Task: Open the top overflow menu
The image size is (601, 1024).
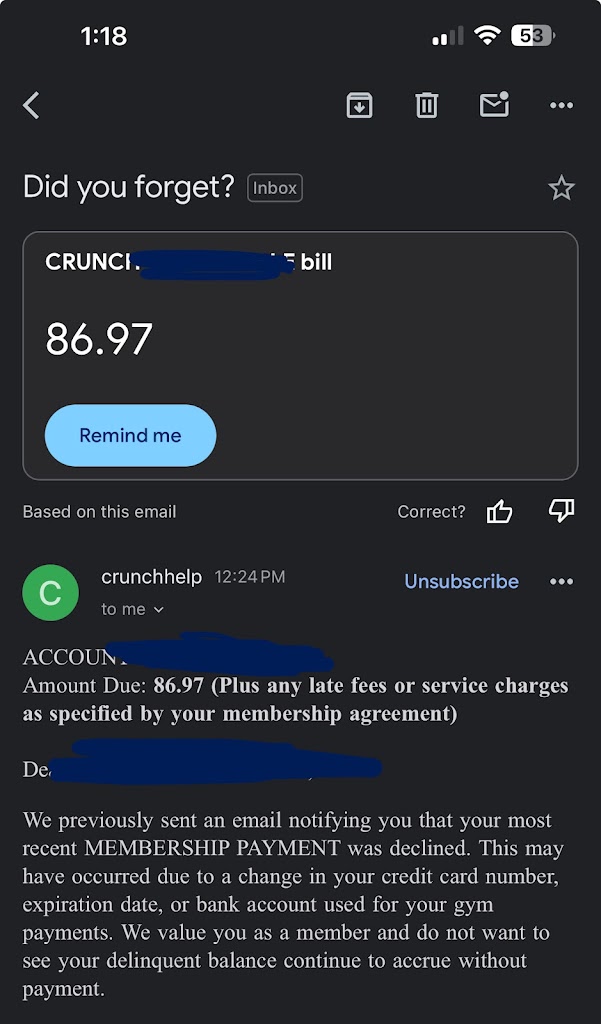Action: (x=562, y=105)
